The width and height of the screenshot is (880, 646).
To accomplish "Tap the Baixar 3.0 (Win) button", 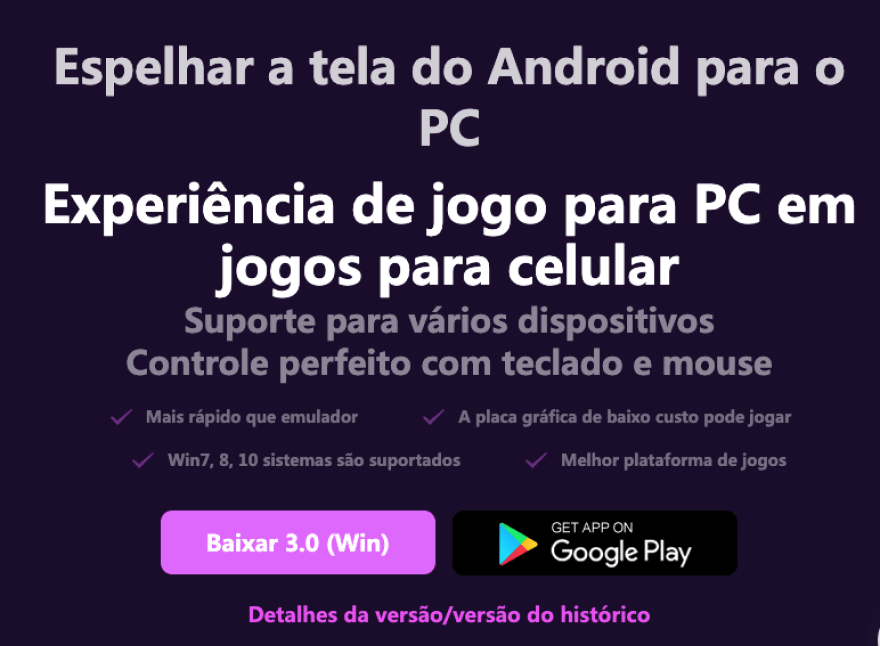I will (297, 543).
